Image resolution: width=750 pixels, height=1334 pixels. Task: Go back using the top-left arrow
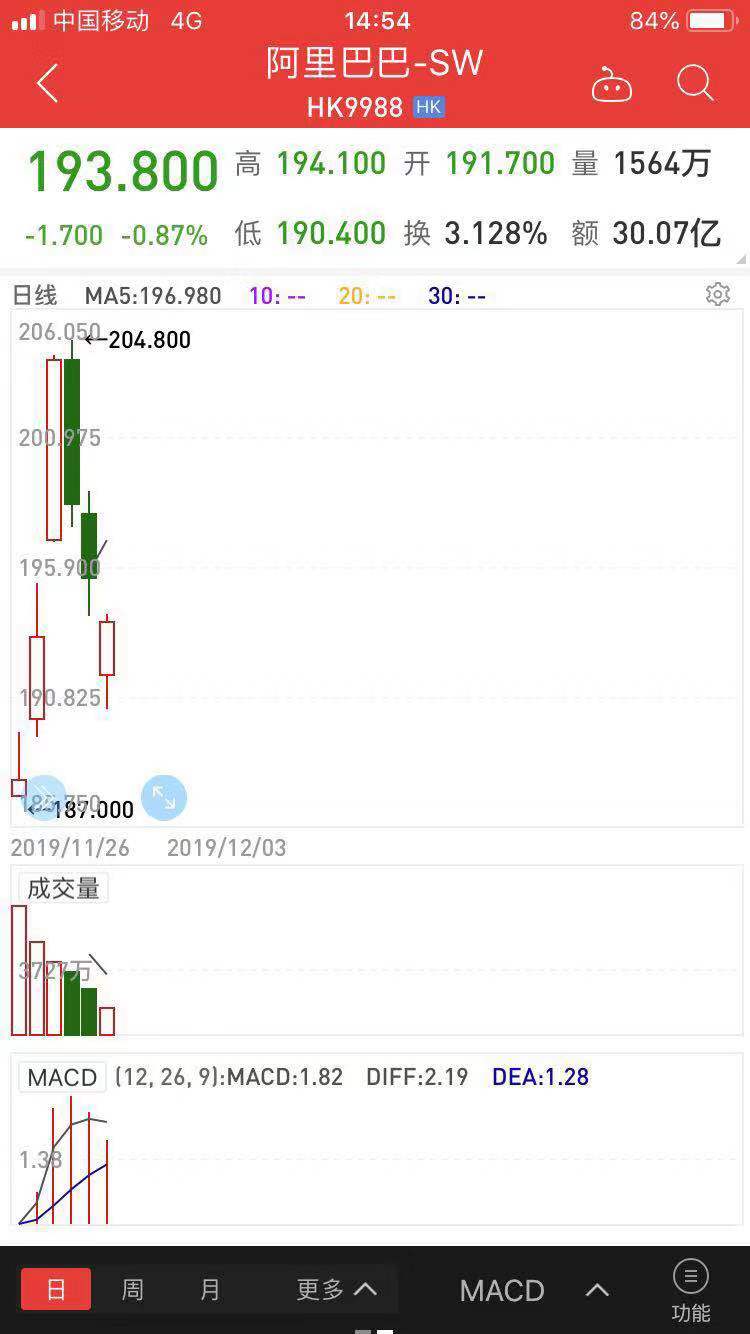(x=47, y=83)
